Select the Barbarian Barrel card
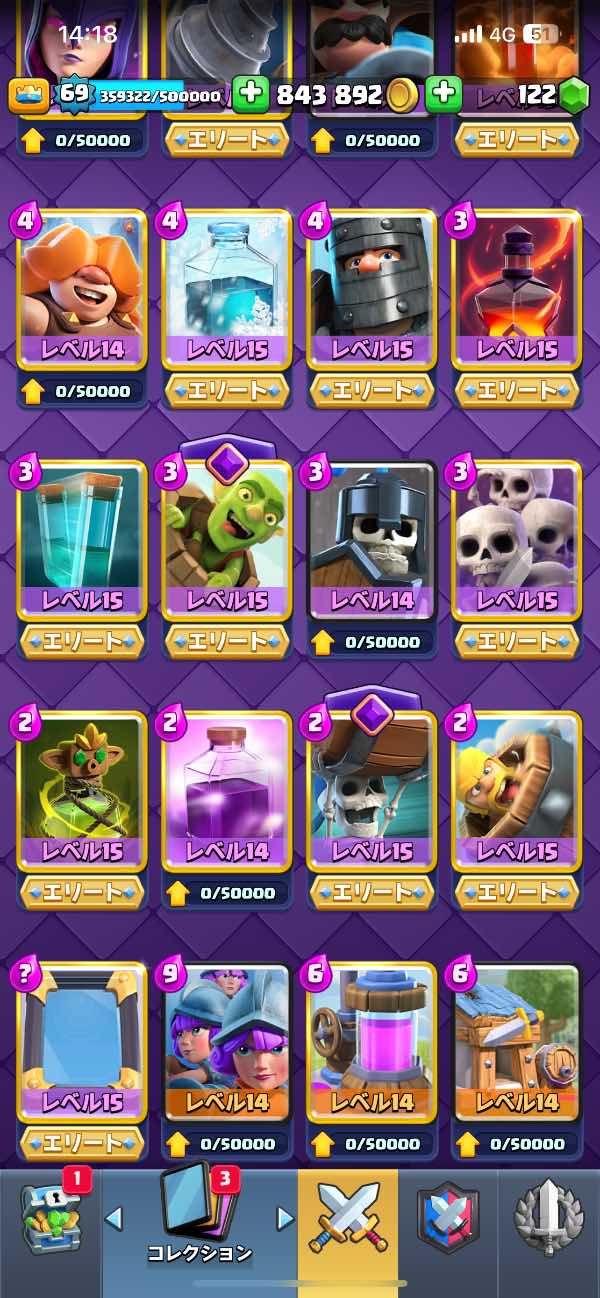The height and width of the screenshot is (1298, 600). tap(516, 790)
